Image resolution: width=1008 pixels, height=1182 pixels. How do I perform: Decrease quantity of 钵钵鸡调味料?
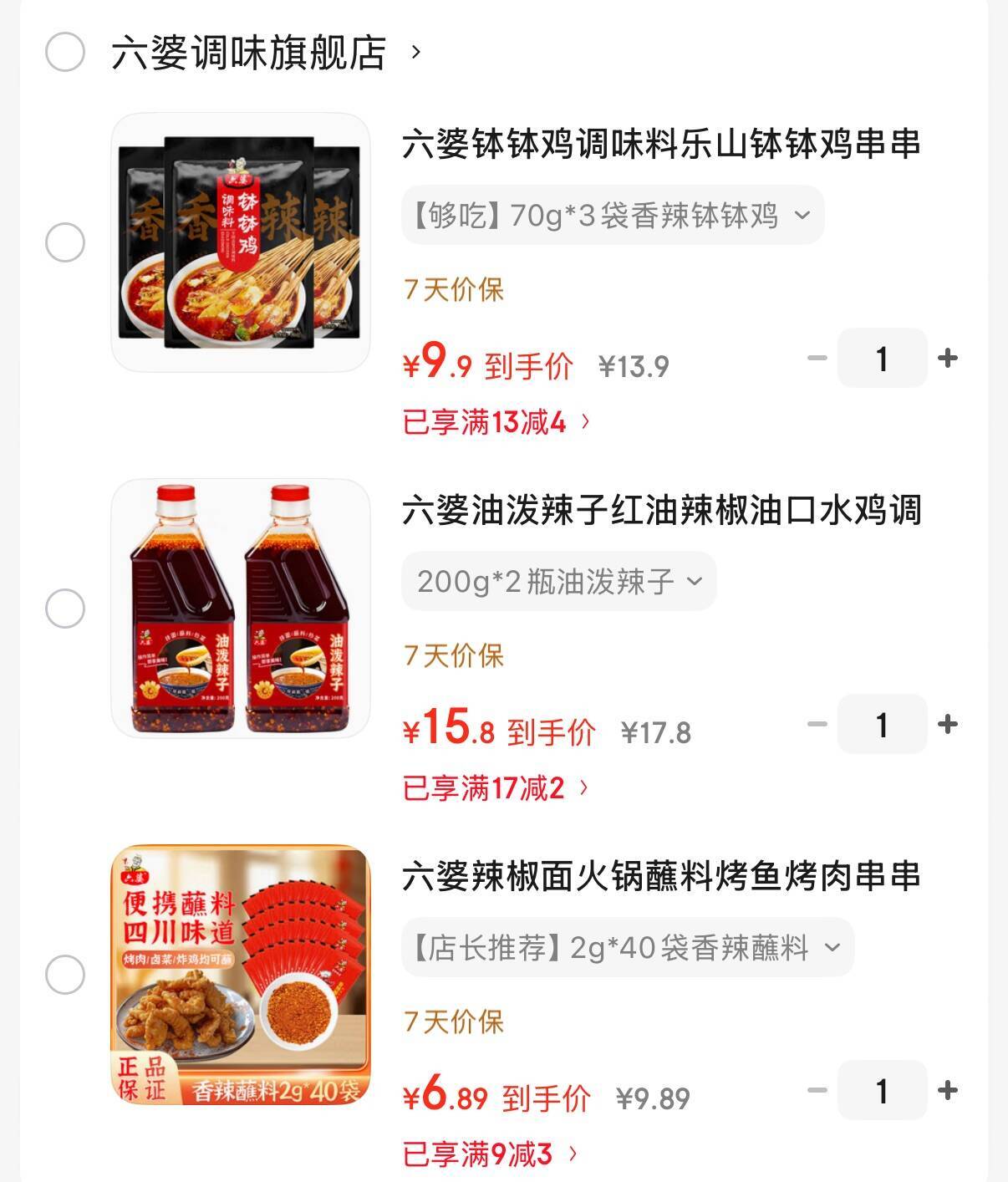tap(817, 359)
